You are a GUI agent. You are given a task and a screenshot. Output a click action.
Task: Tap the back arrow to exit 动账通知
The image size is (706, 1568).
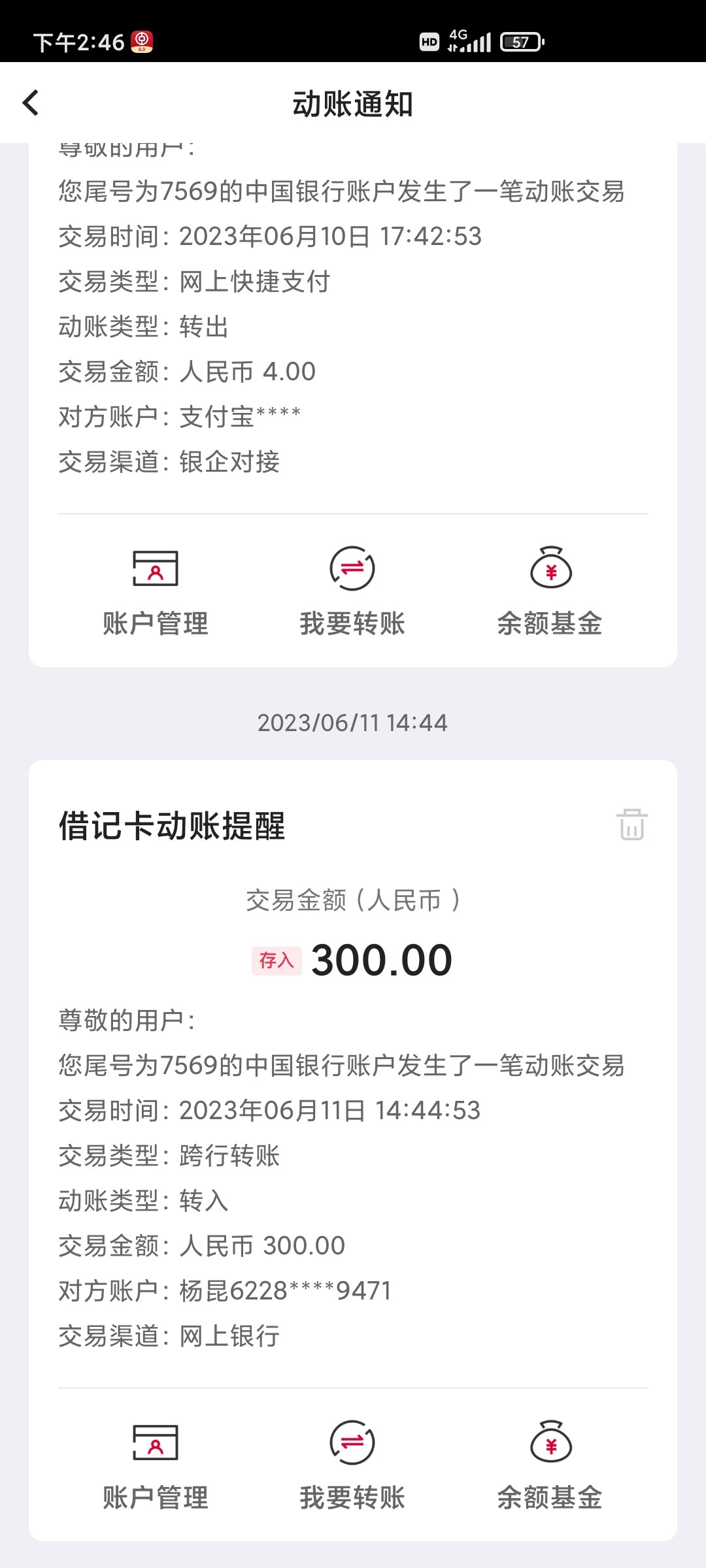click(31, 103)
